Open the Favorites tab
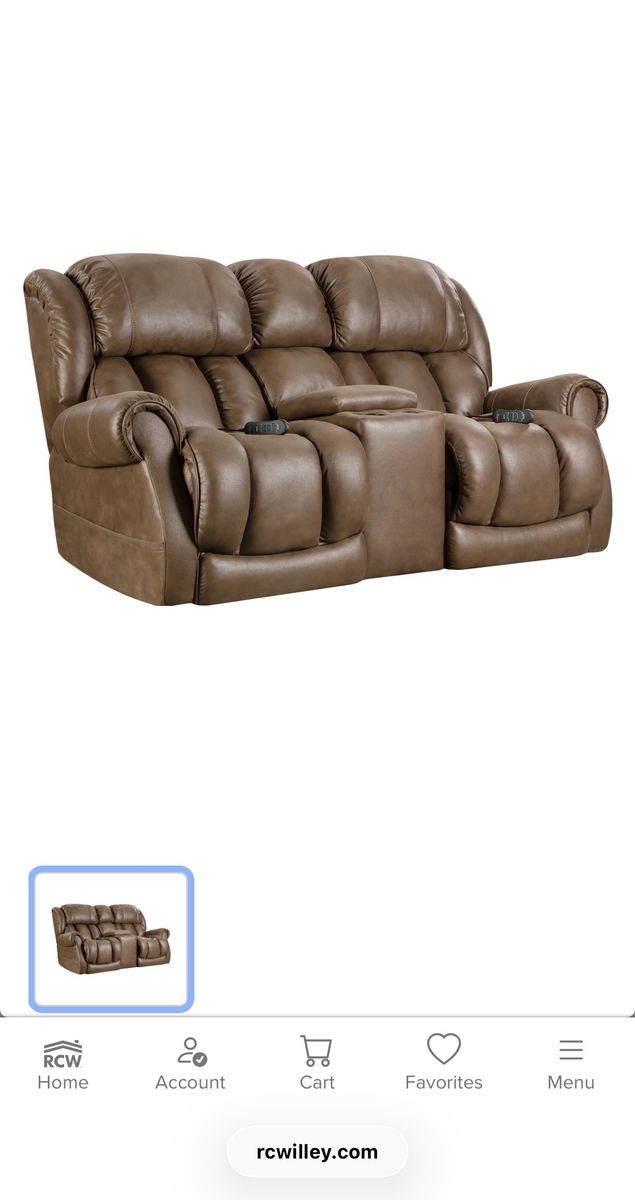The height and width of the screenshot is (1200, 635). point(444,1064)
